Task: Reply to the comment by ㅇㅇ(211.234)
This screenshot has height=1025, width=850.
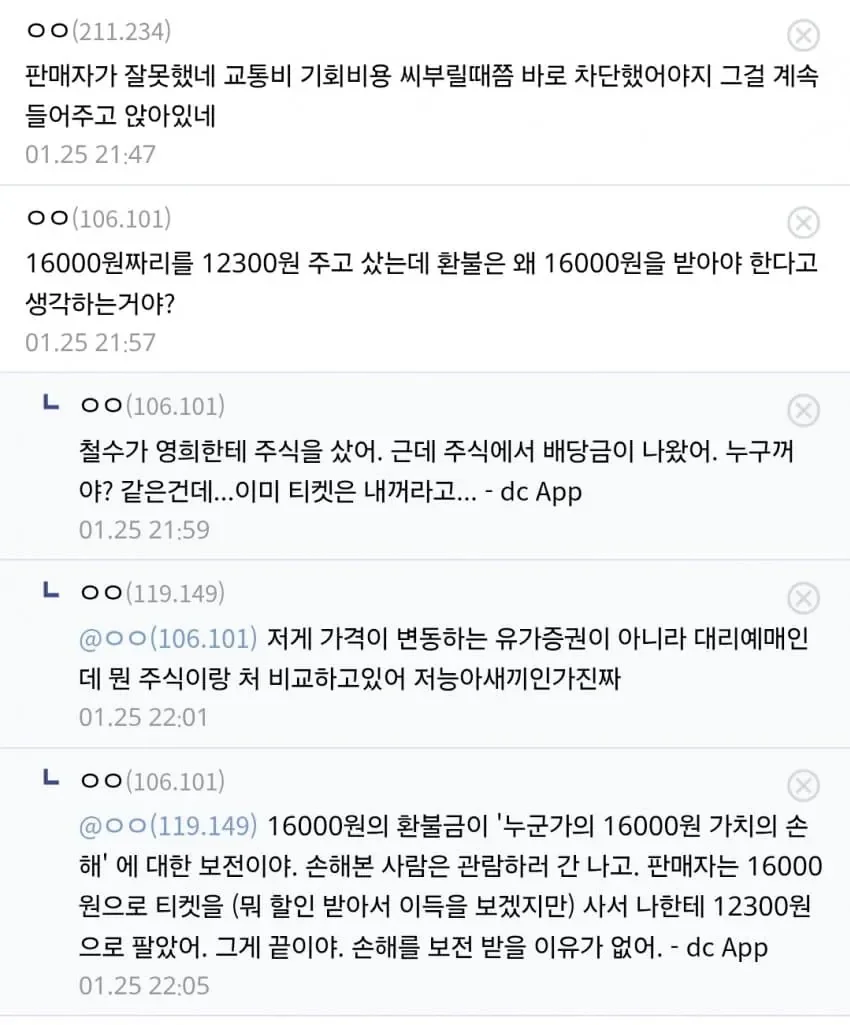Action: point(420,92)
